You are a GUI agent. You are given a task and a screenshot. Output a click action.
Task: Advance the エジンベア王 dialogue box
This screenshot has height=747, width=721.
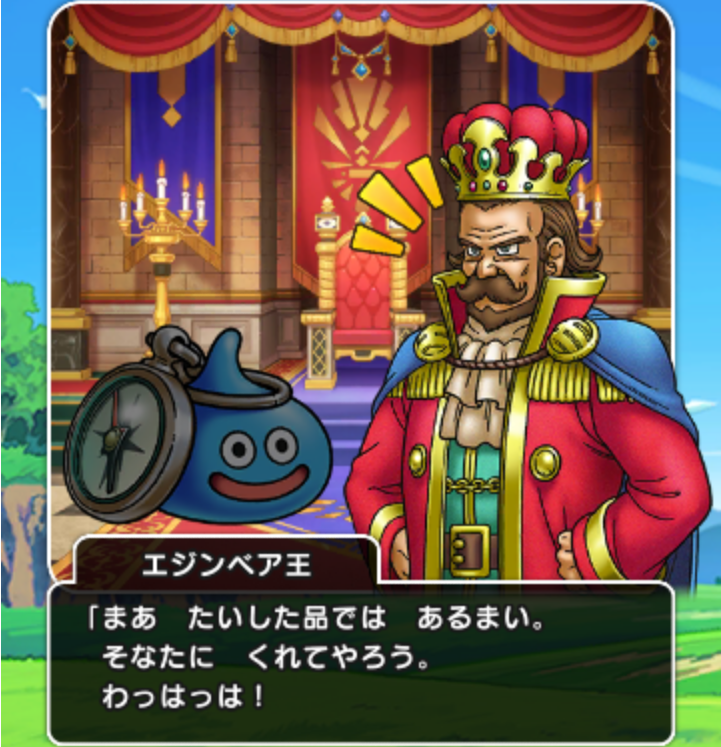tap(361, 663)
